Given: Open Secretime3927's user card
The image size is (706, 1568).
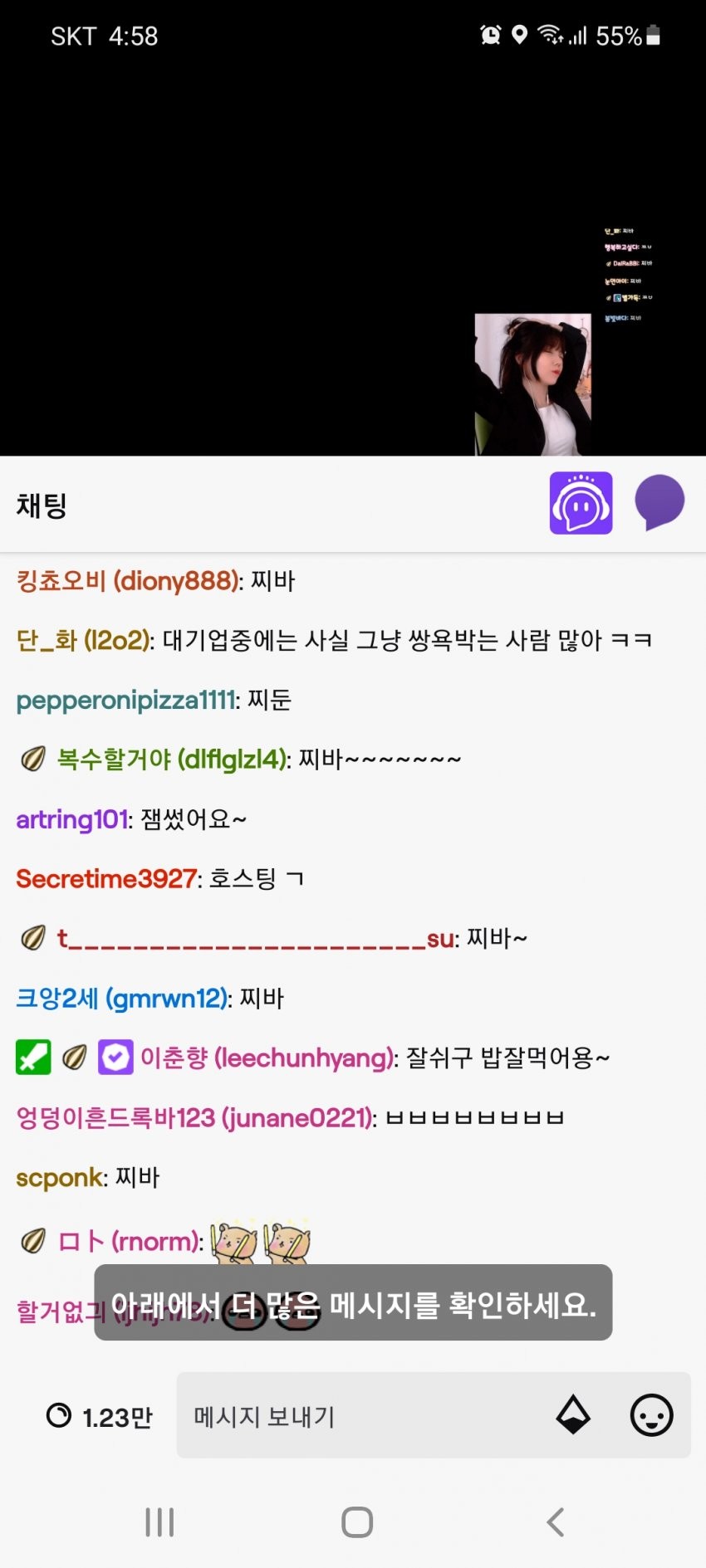Looking at the screenshot, I should click(106, 878).
